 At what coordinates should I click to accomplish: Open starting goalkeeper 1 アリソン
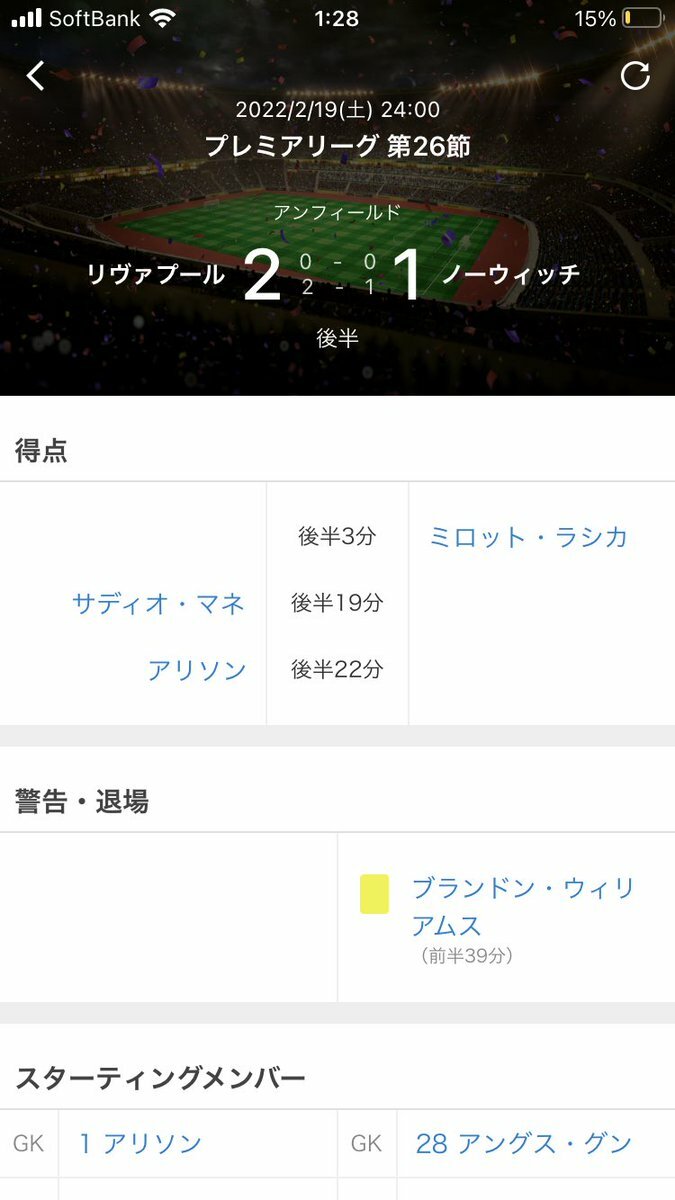(x=141, y=1143)
